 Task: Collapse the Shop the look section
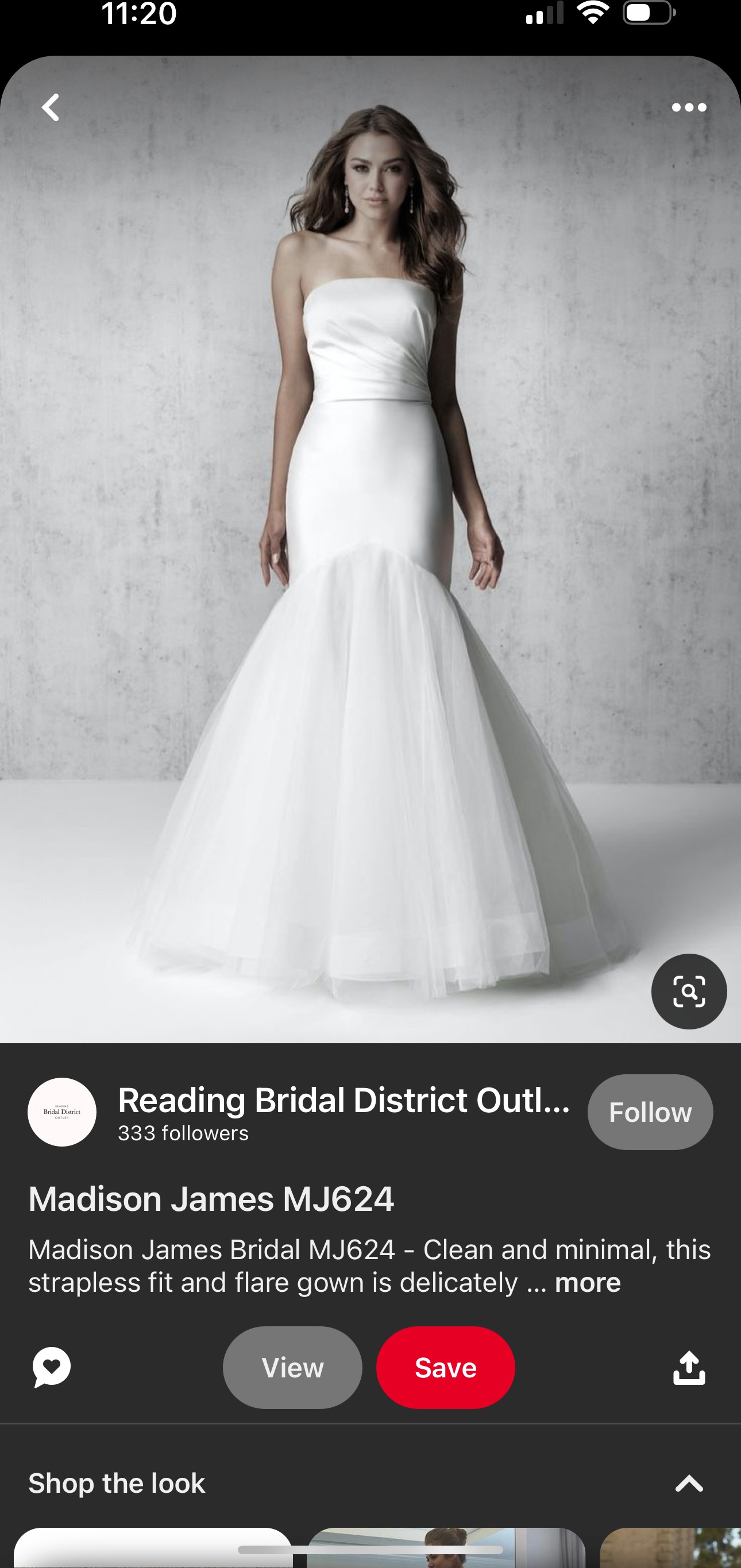(689, 1483)
